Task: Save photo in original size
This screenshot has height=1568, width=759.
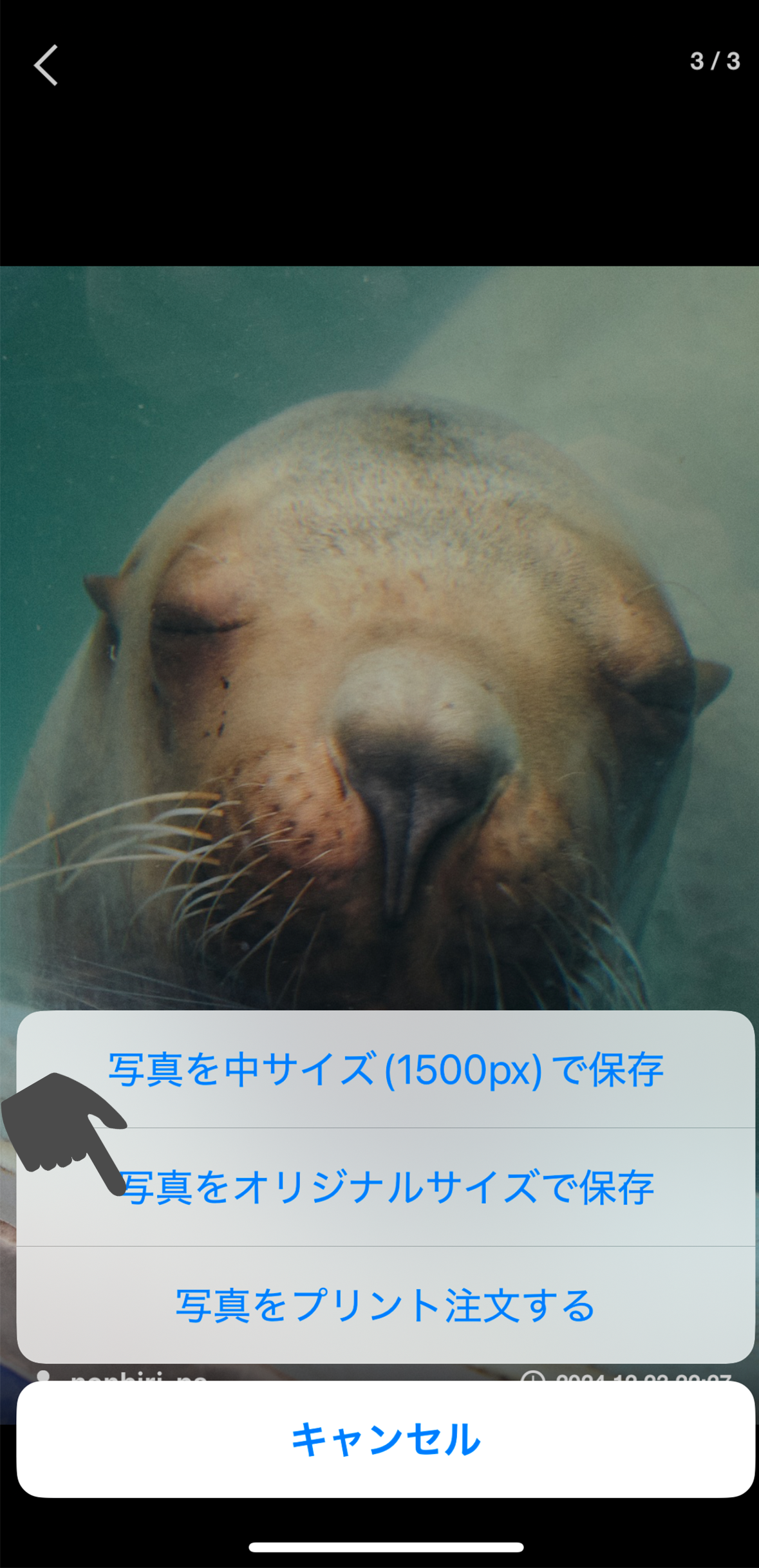Action: click(x=386, y=1188)
